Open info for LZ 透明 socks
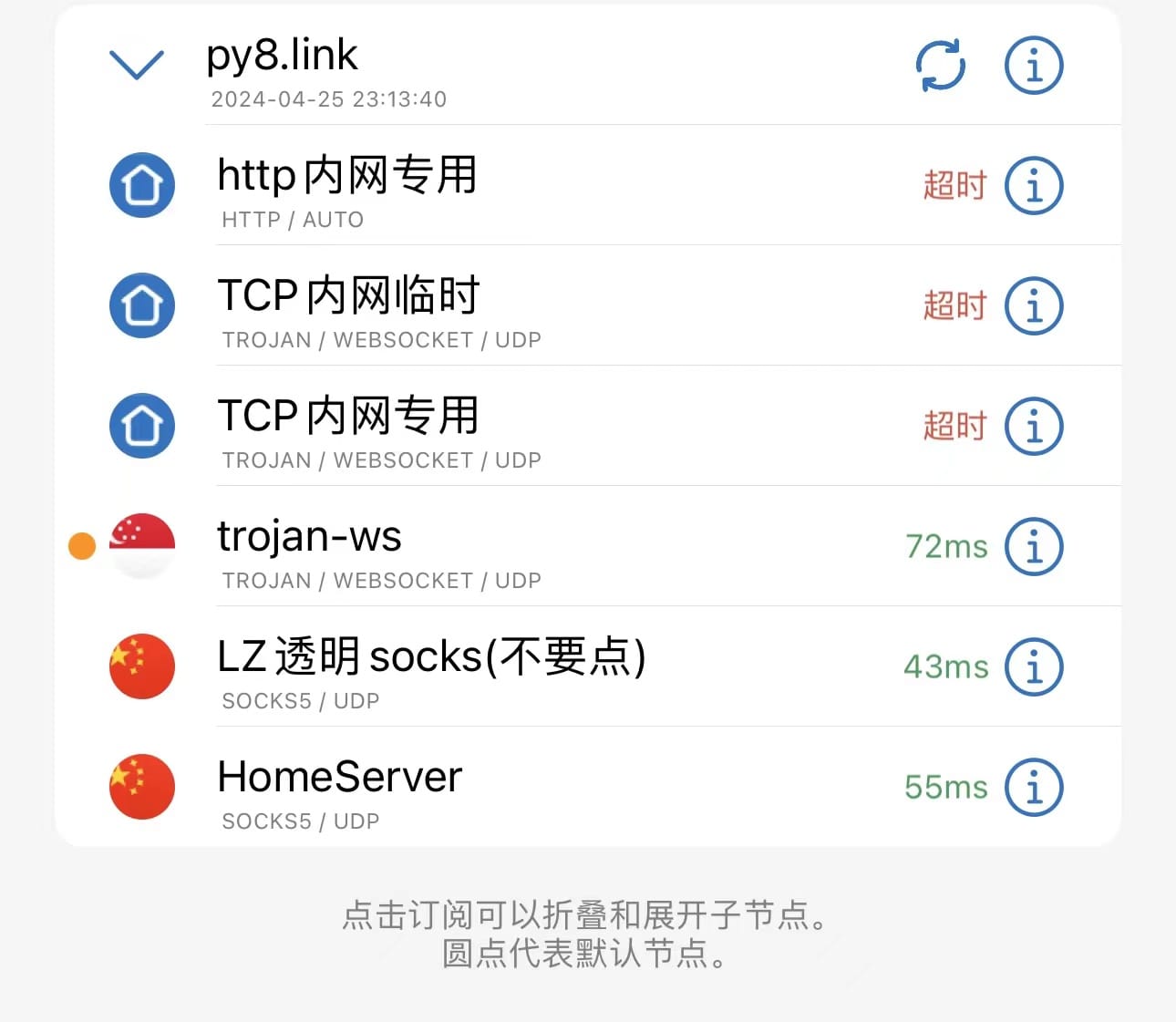This screenshot has width=1176, height=1022. 1033,666
